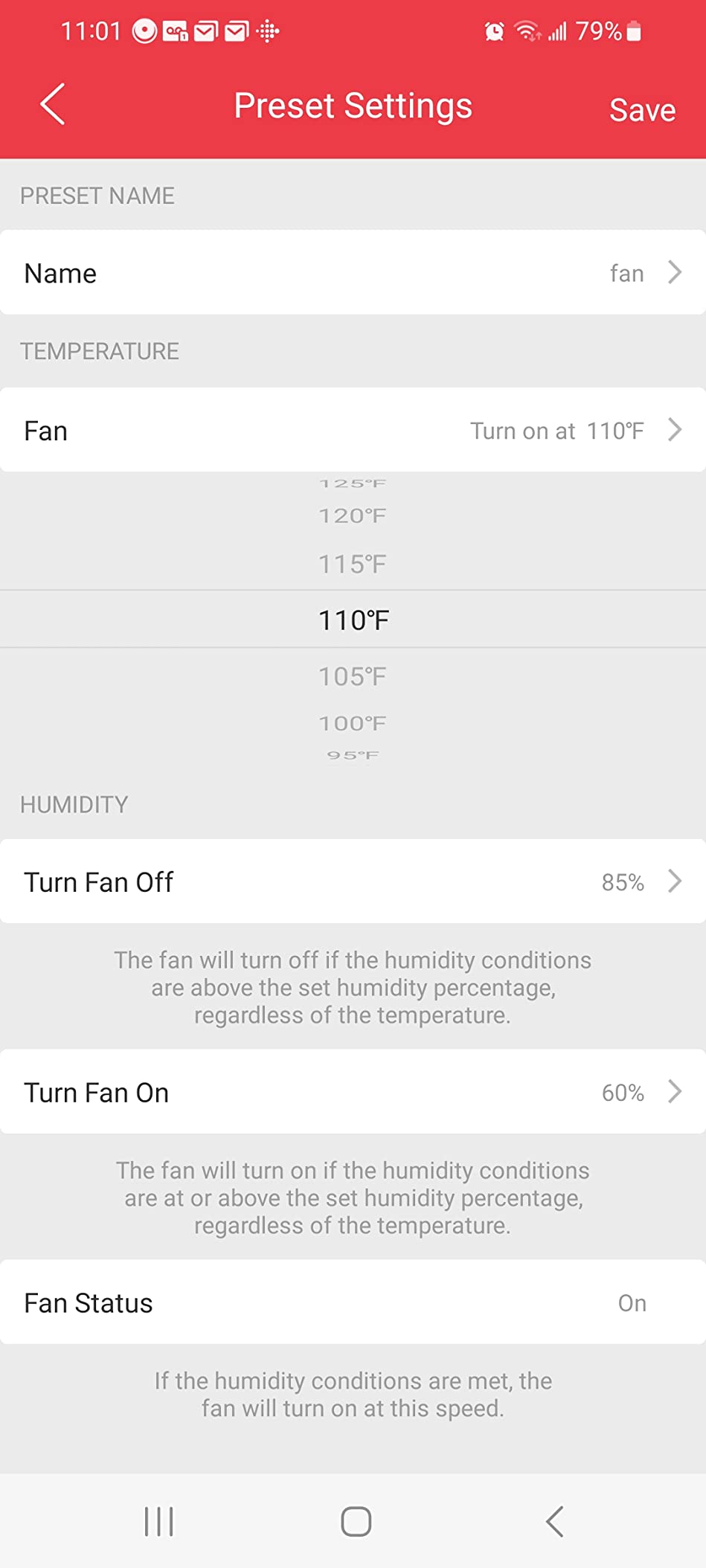Open the Wi-Fi status icon

click(x=528, y=30)
